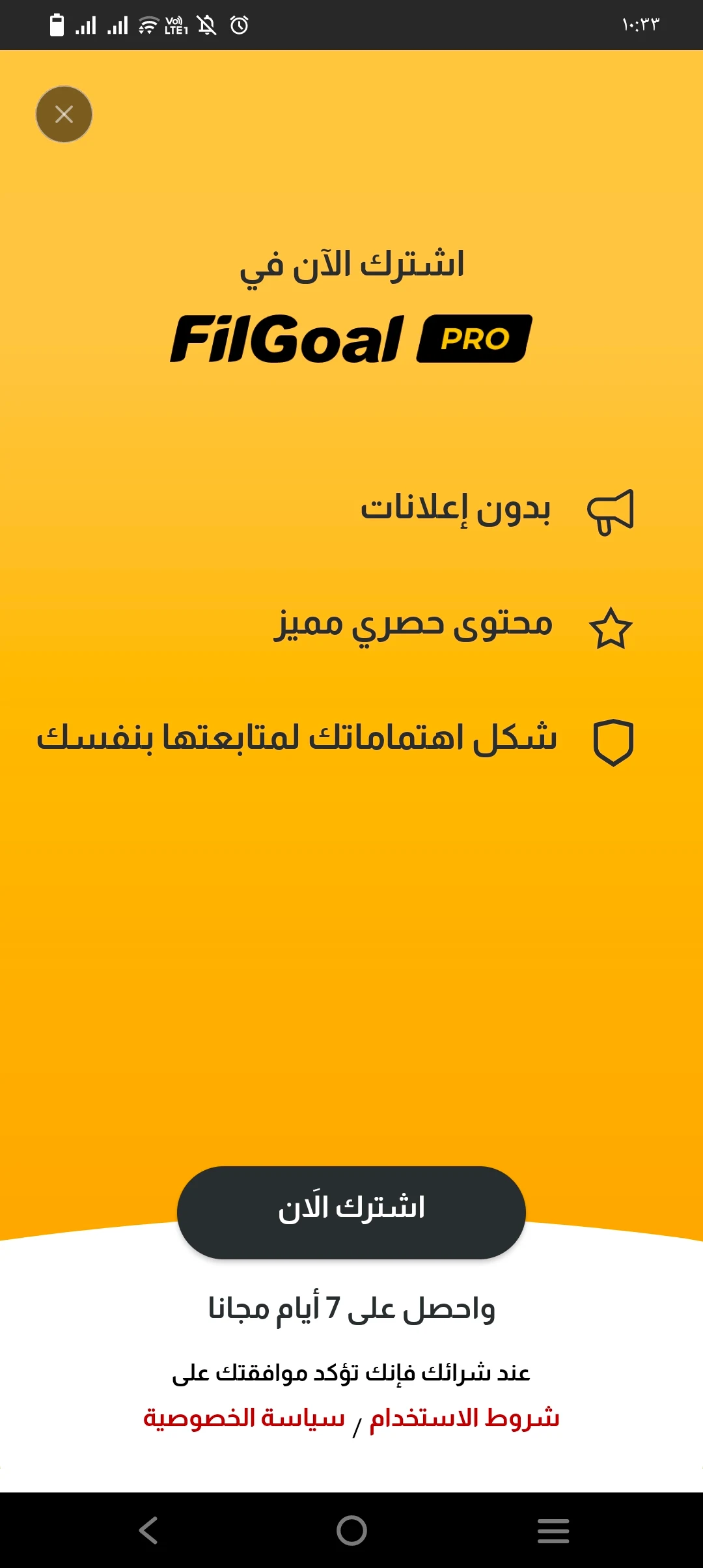The image size is (703, 1568).
Task: Open سياسة الخصوصية privacy policy link
Action: point(244,1418)
